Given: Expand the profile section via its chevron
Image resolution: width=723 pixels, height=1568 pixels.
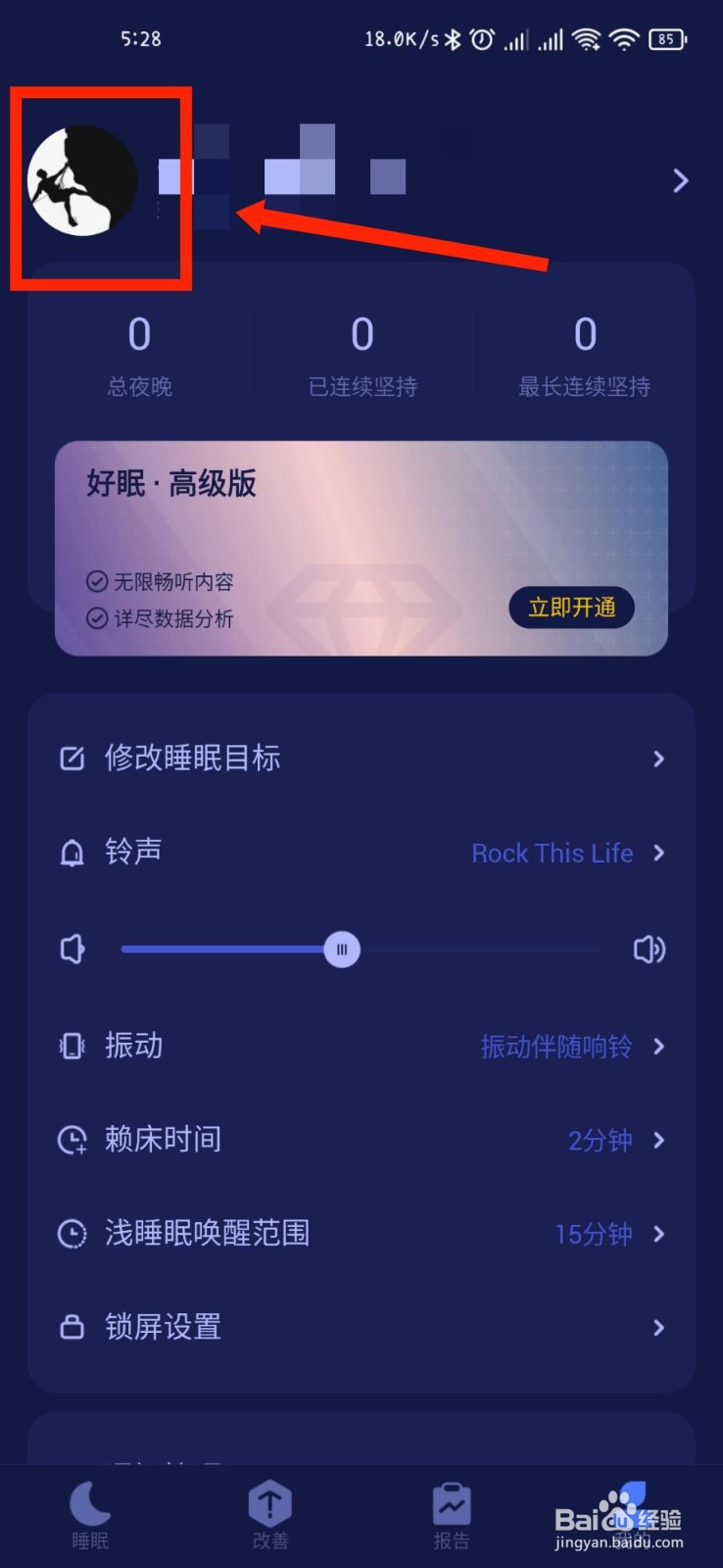Looking at the screenshot, I should (x=680, y=180).
